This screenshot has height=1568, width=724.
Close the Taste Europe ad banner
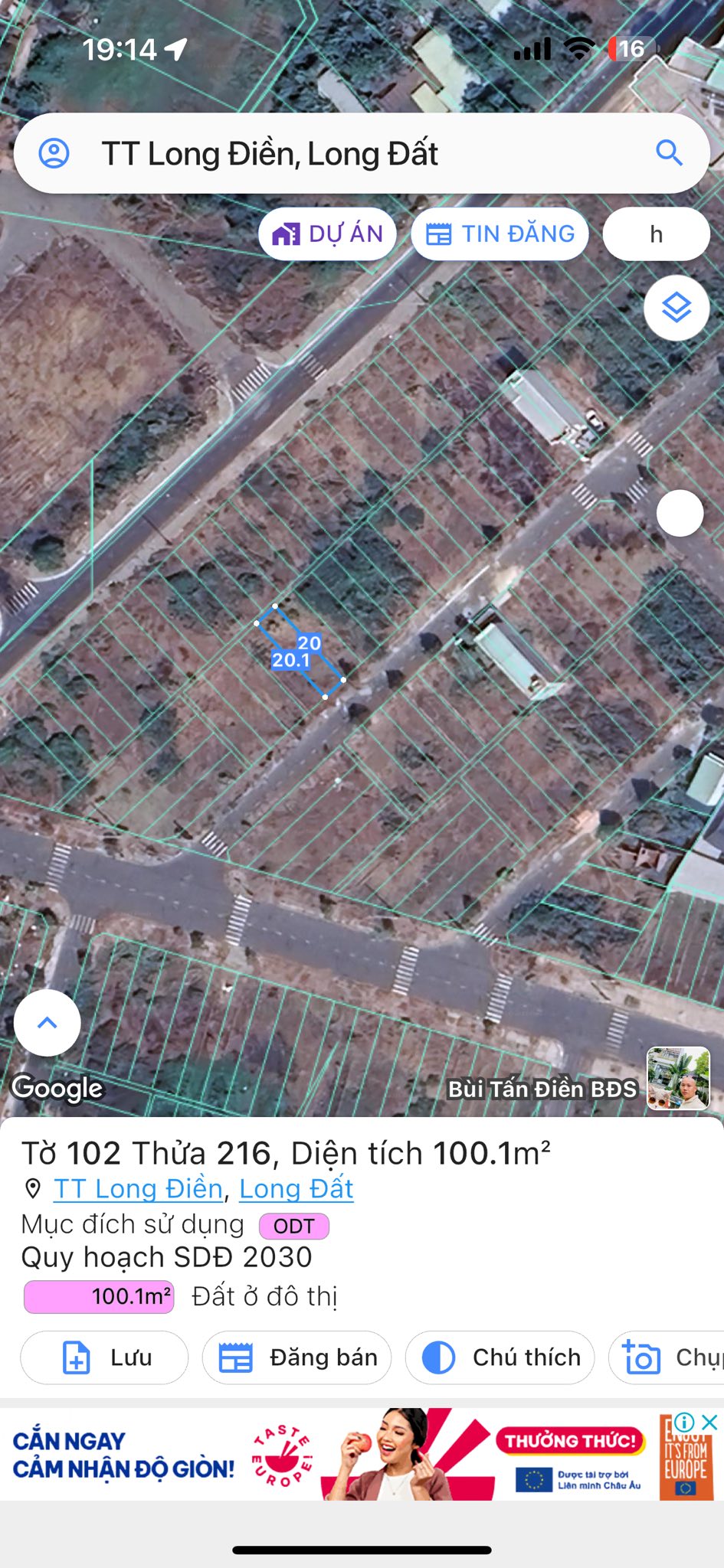click(709, 1422)
